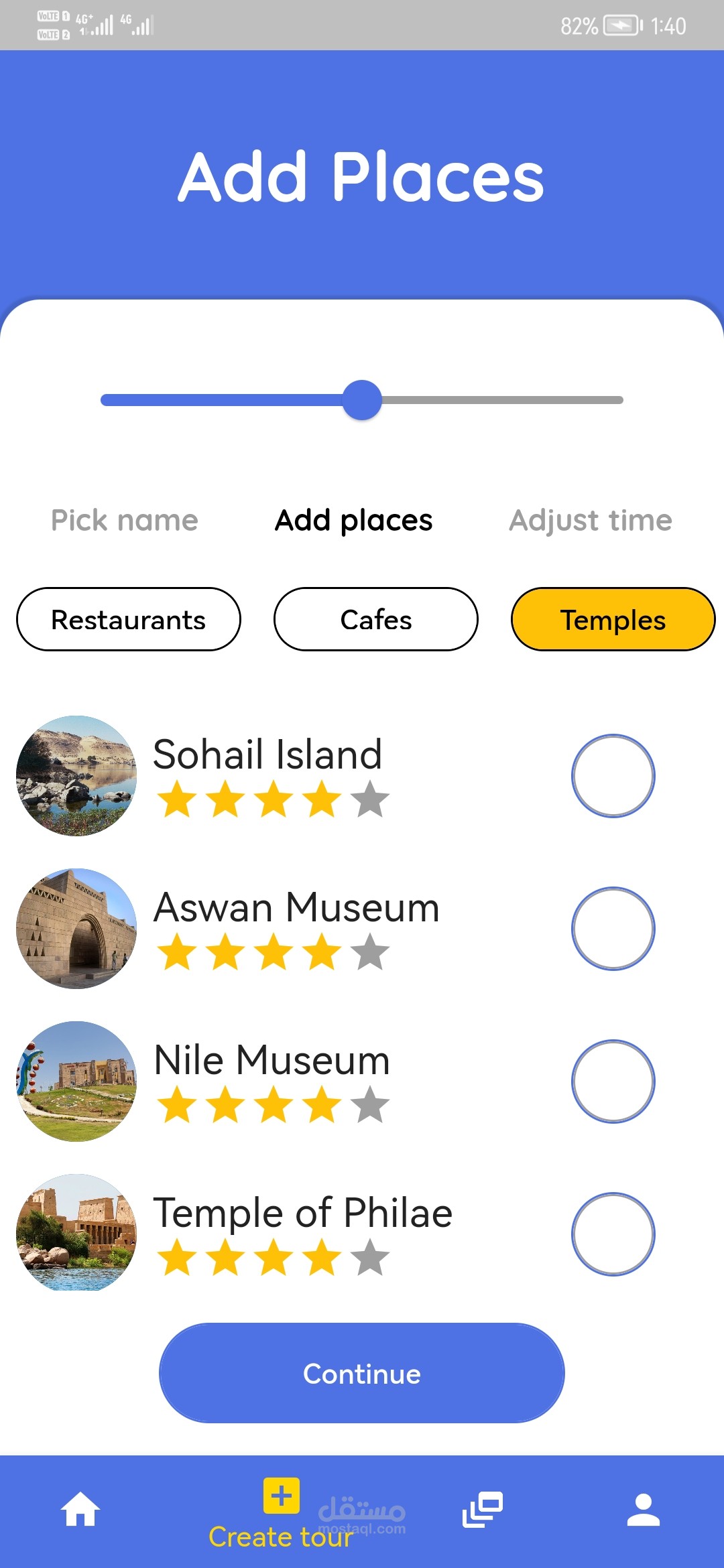Open the Sohail Island photo
This screenshot has height=1568, width=724.
point(76,775)
